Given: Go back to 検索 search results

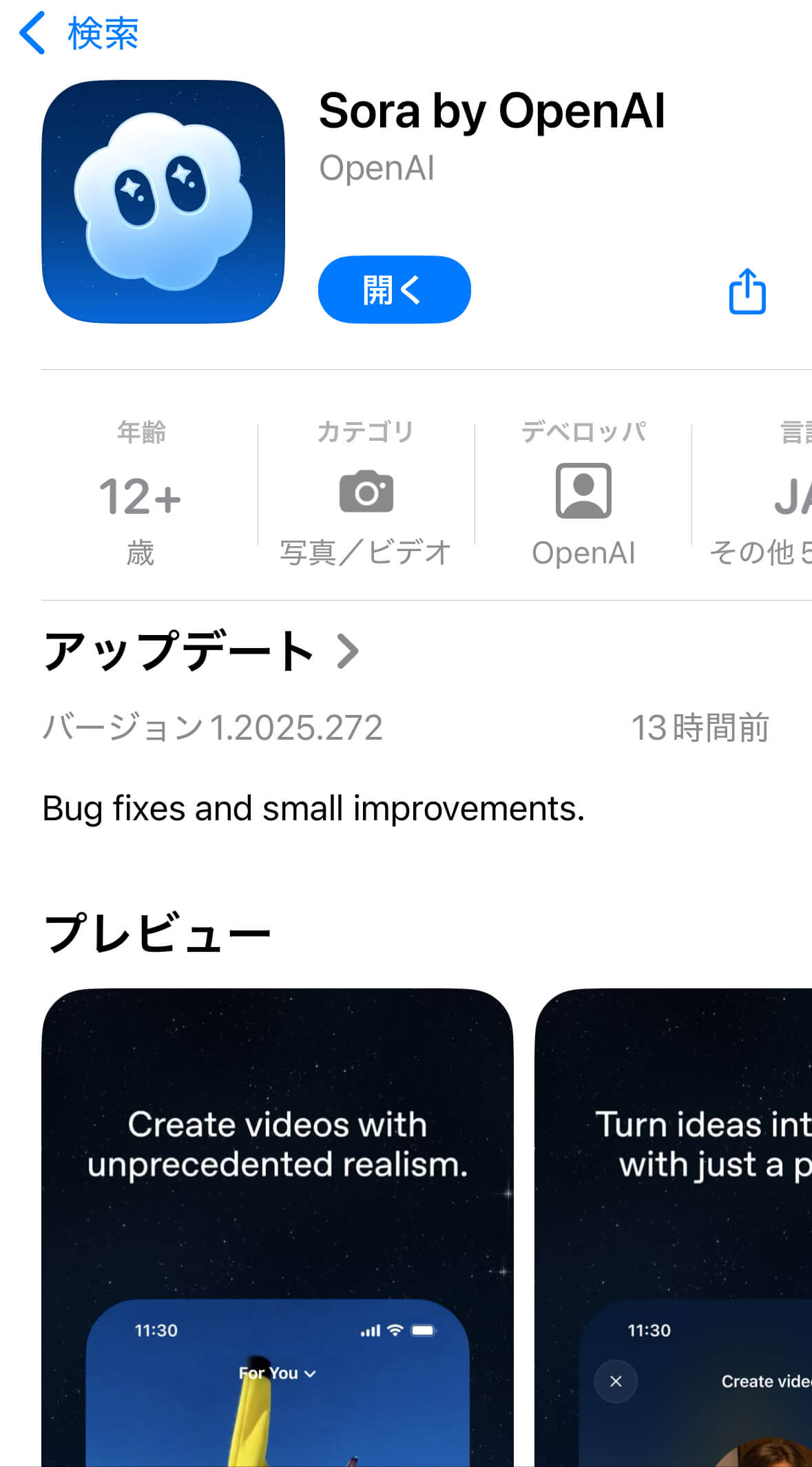Looking at the screenshot, I should [78, 33].
